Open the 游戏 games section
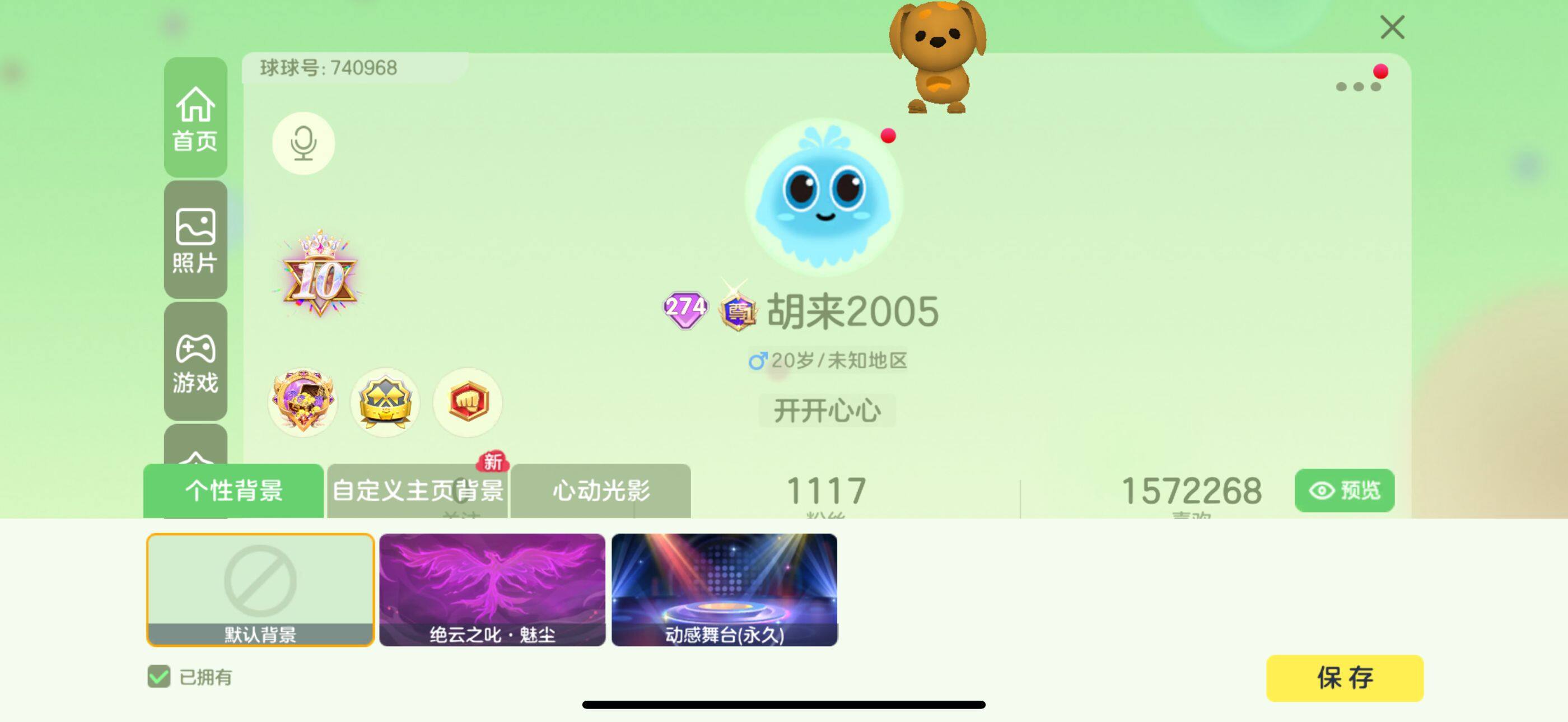This screenshot has width=1568, height=722. [195, 362]
